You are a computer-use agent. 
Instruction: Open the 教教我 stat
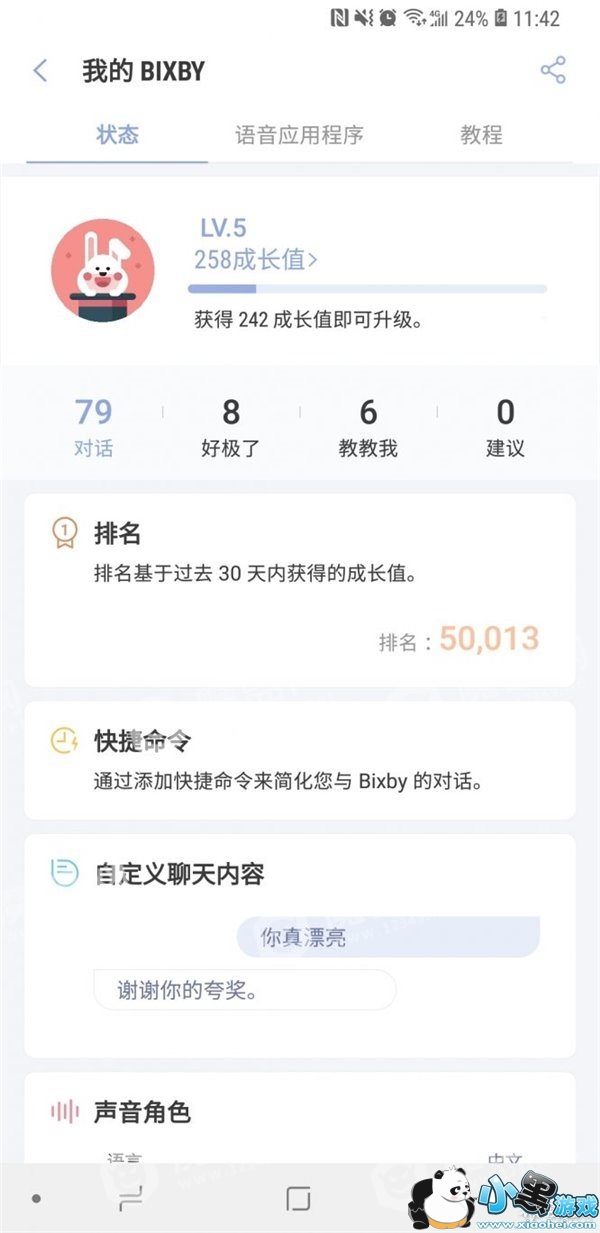368,426
